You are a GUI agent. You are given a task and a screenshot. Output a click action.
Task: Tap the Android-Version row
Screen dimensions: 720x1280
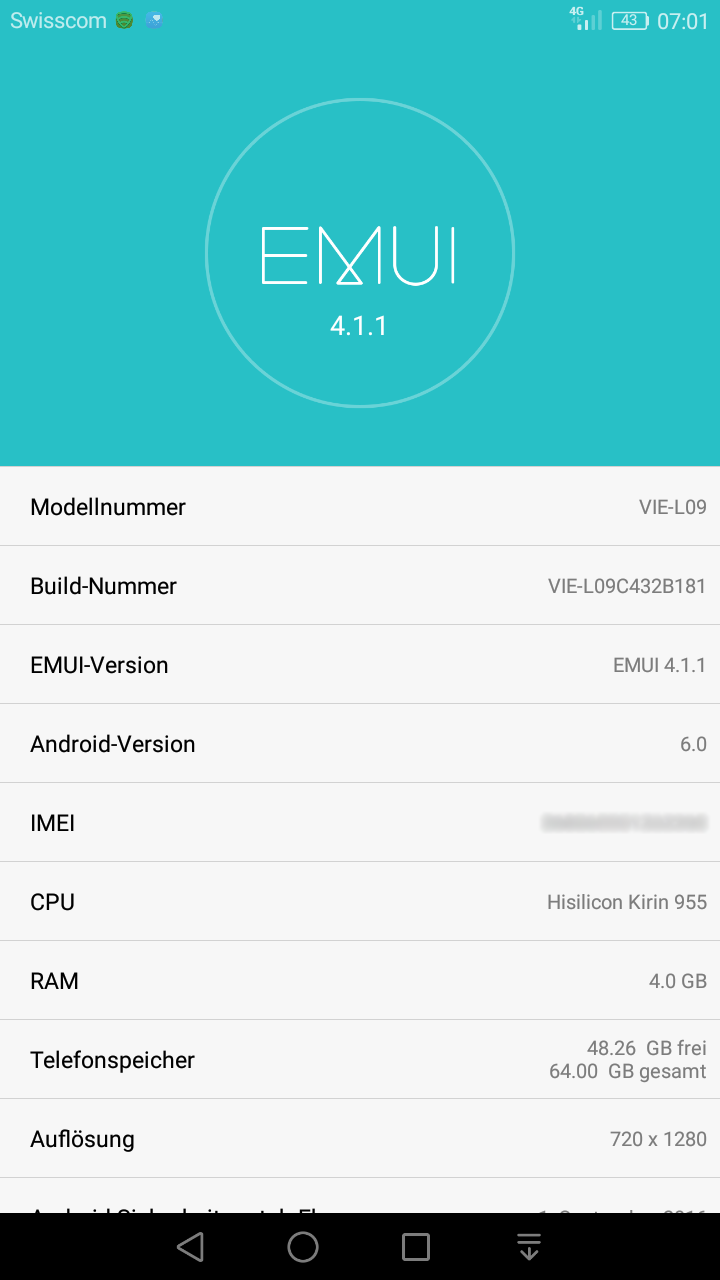[x=360, y=744]
